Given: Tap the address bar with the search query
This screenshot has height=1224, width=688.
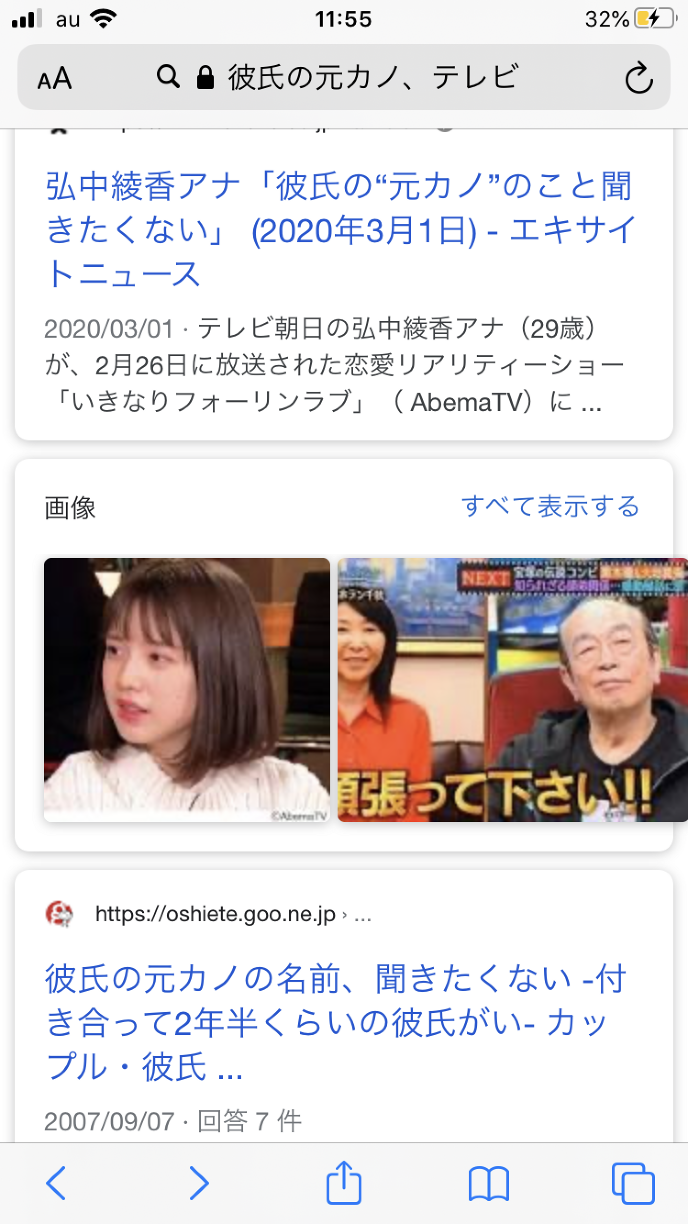Looking at the screenshot, I should click(340, 77).
